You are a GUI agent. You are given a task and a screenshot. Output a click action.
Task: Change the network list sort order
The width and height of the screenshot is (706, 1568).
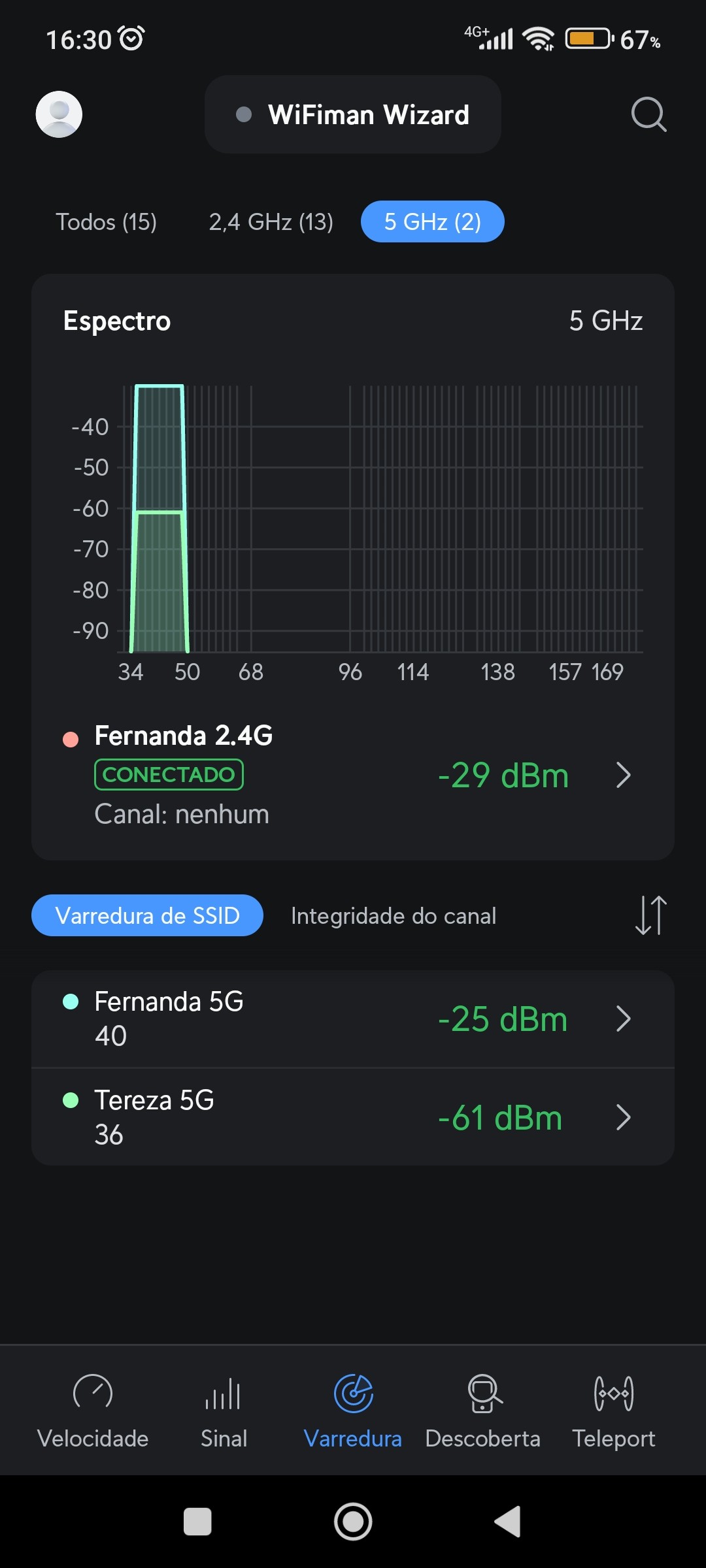point(650,915)
